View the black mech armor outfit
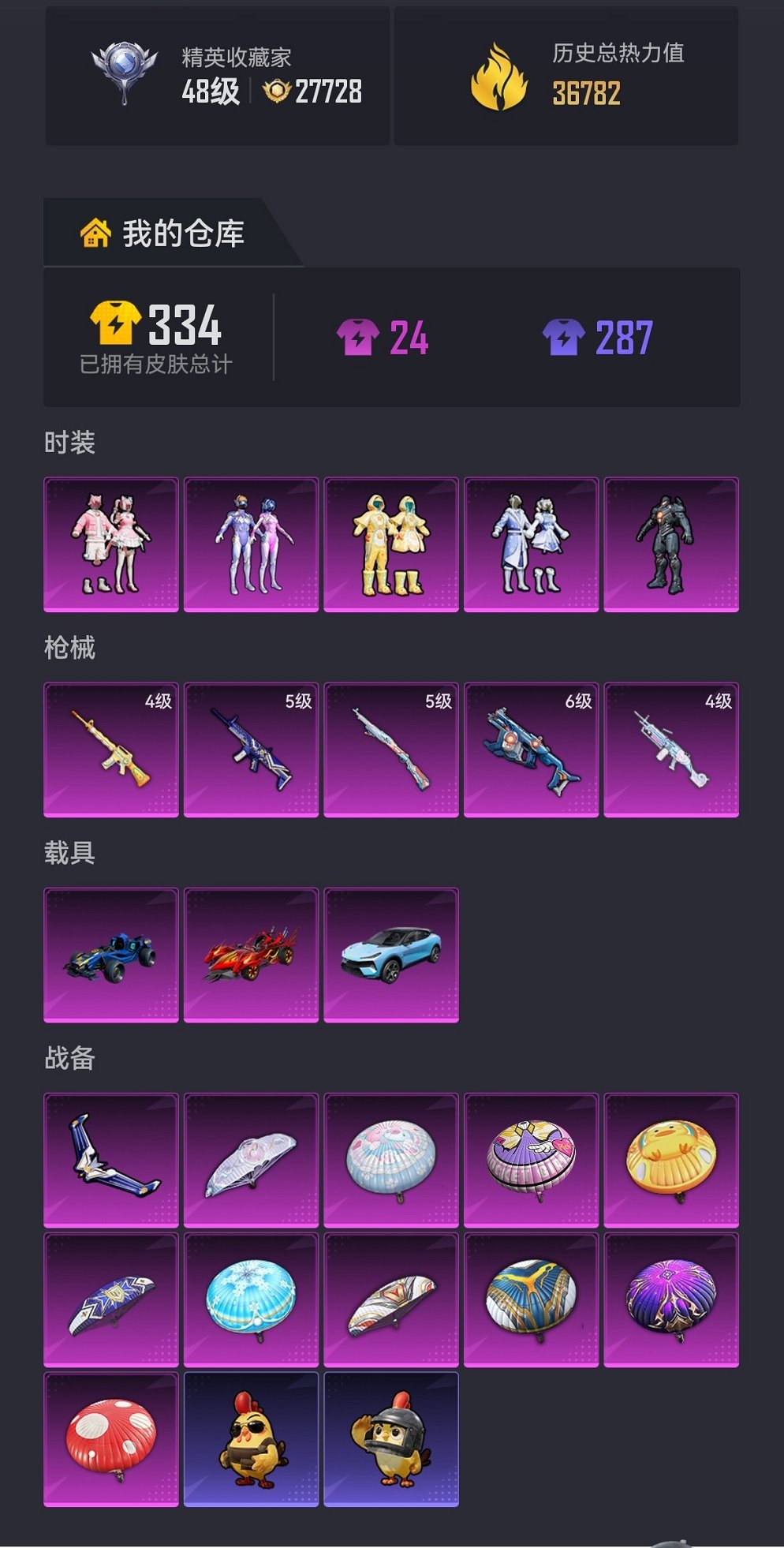This screenshot has height=1548, width=784. pyautogui.click(x=671, y=544)
